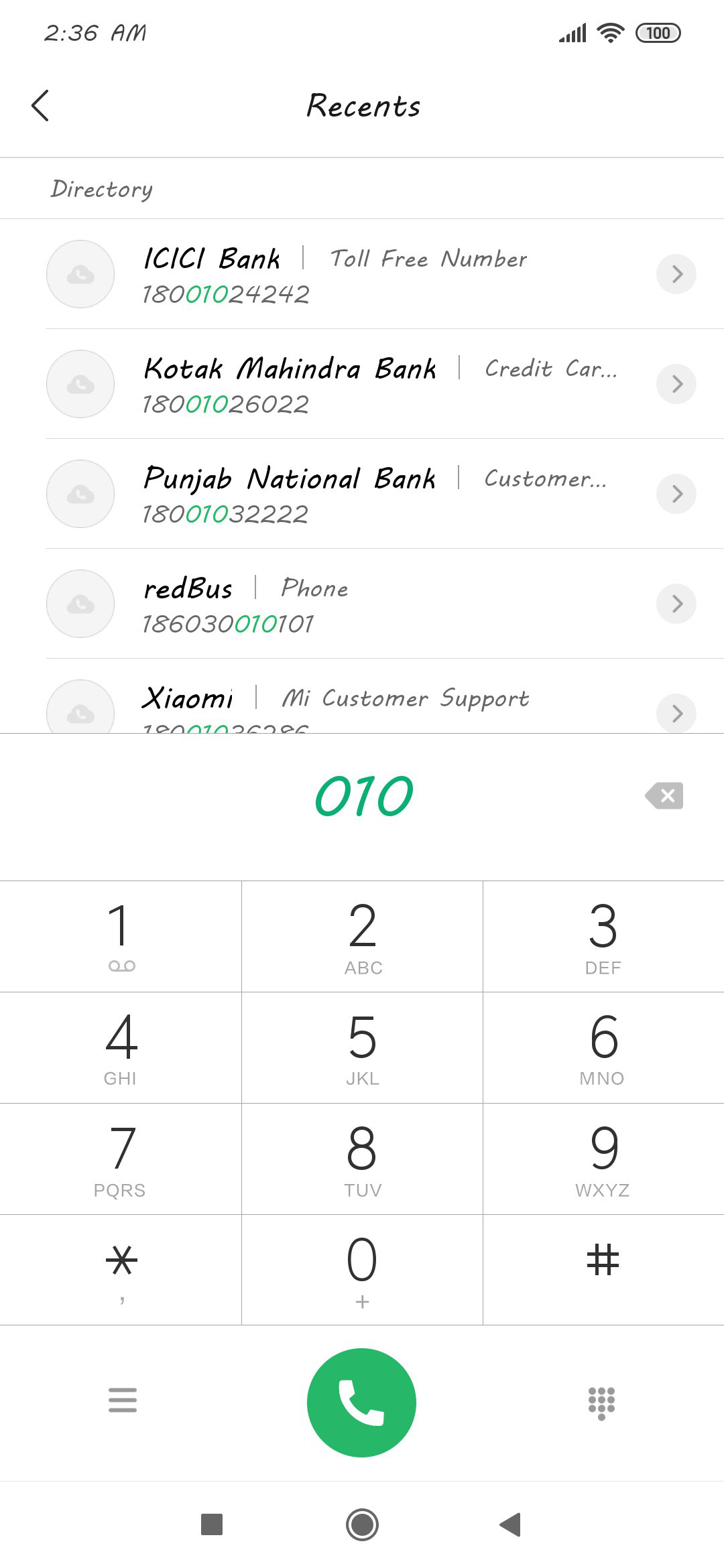Enter the star key
Screen dimensions: 724x1568
click(121, 1270)
